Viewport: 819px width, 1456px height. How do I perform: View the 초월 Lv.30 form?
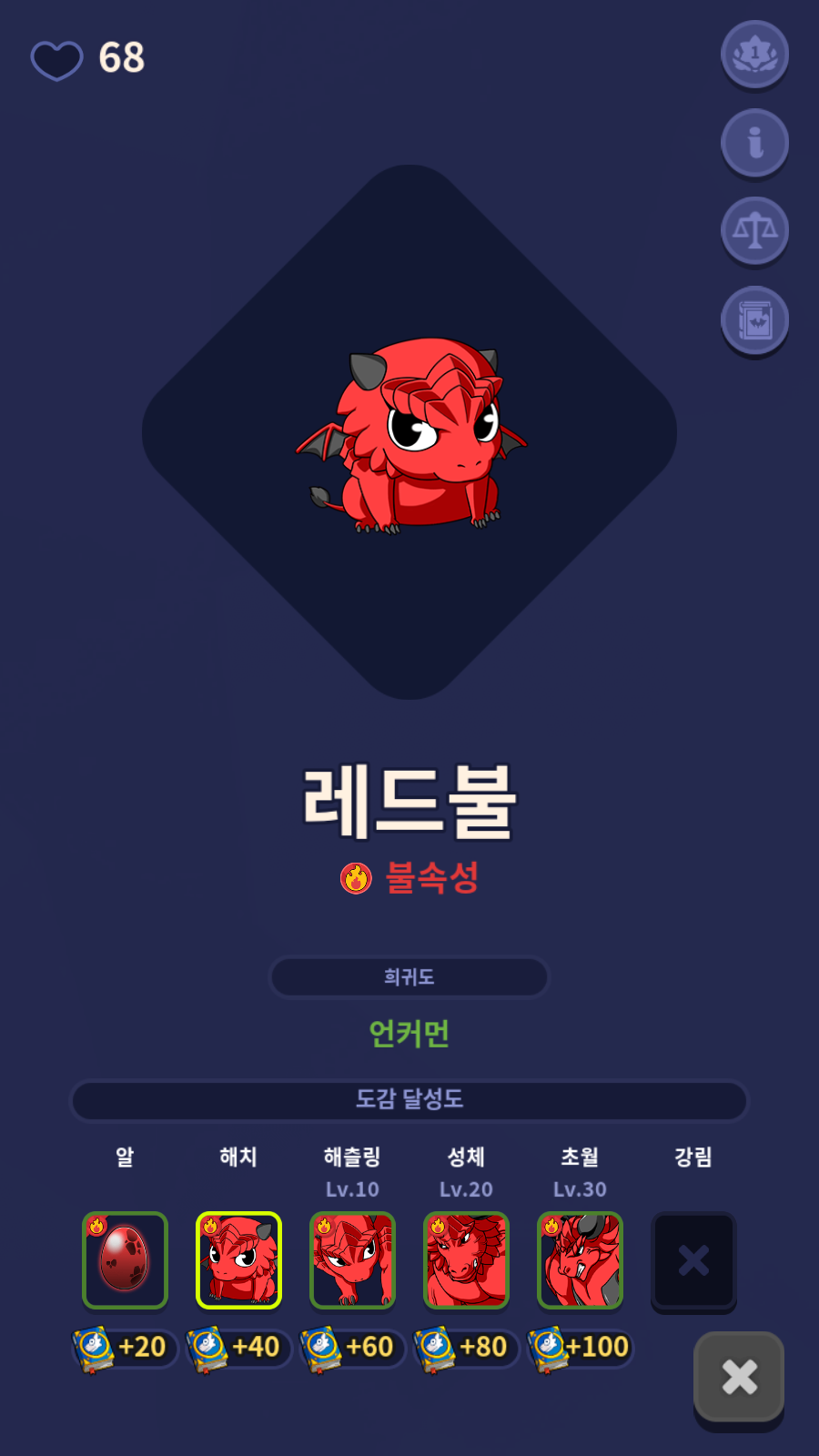point(580,1260)
